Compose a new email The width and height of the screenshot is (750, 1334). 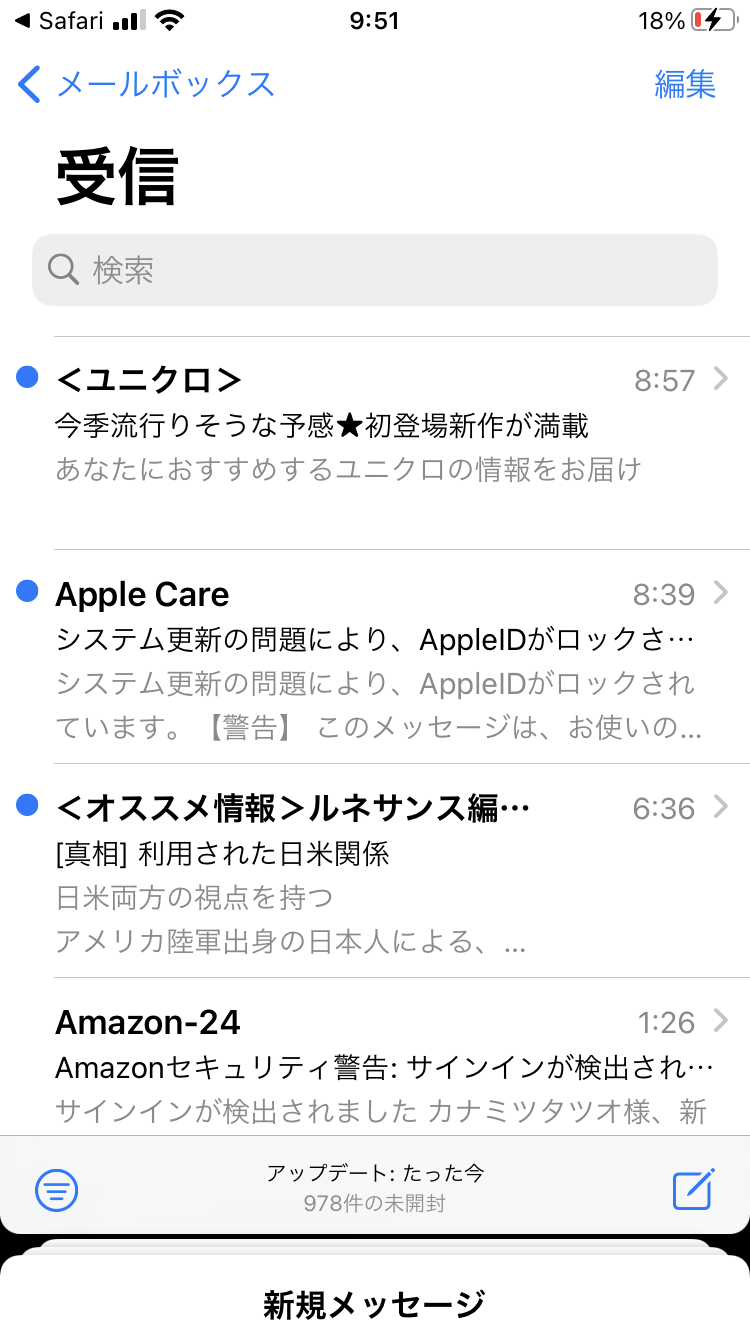click(692, 1189)
